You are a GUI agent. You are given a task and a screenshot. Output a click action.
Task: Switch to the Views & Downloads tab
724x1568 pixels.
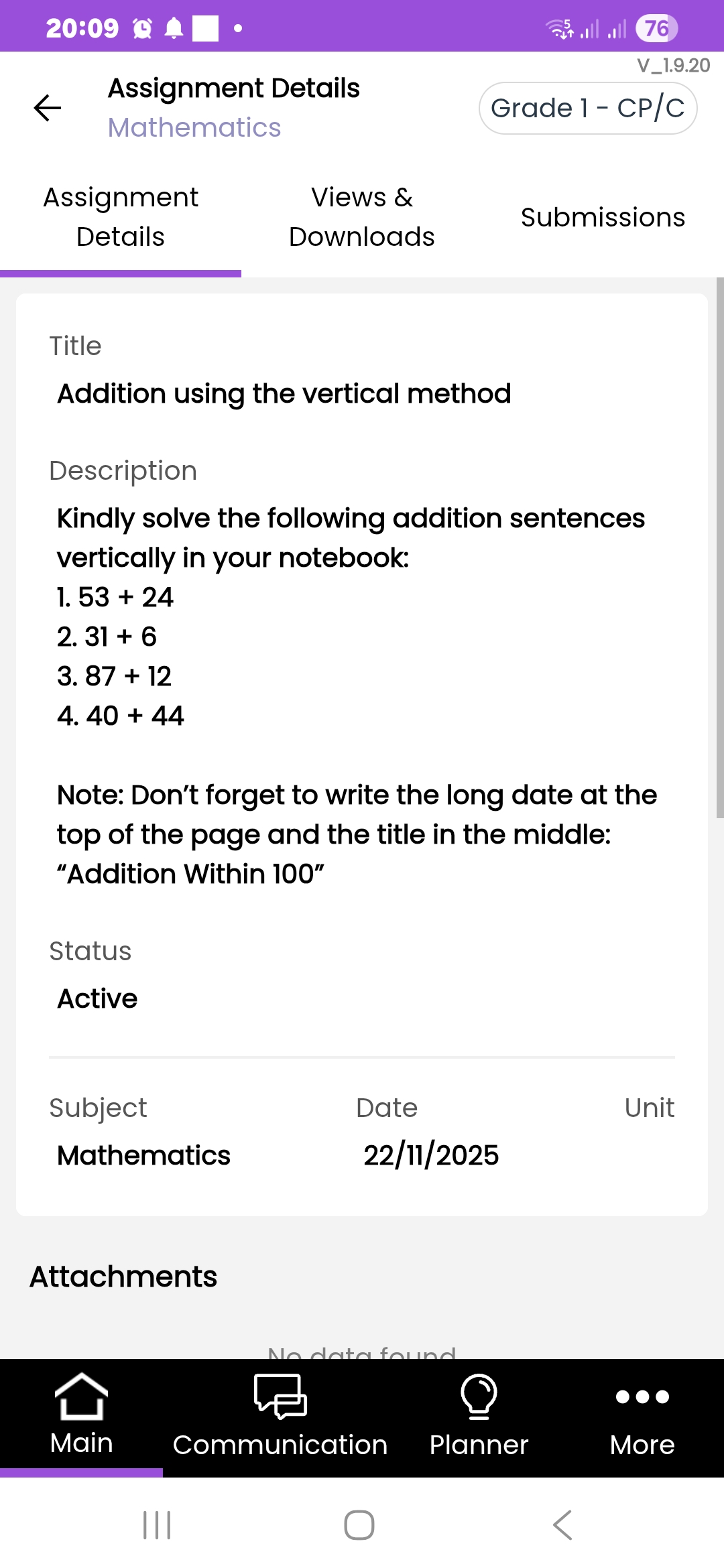(x=361, y=217)
